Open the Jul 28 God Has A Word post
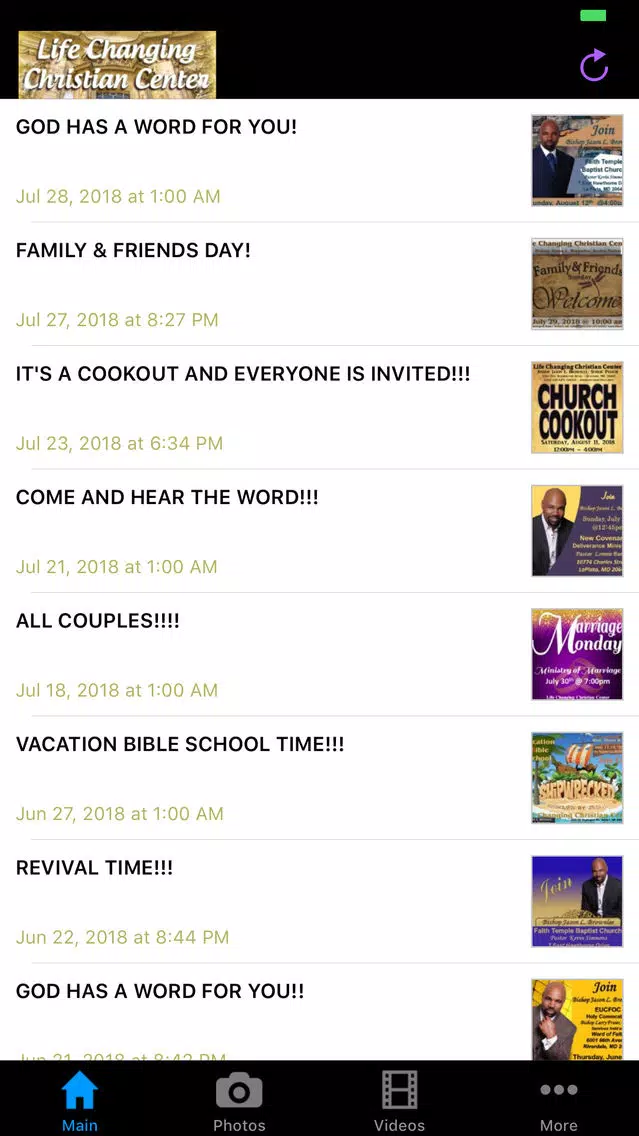 [320, 160]
